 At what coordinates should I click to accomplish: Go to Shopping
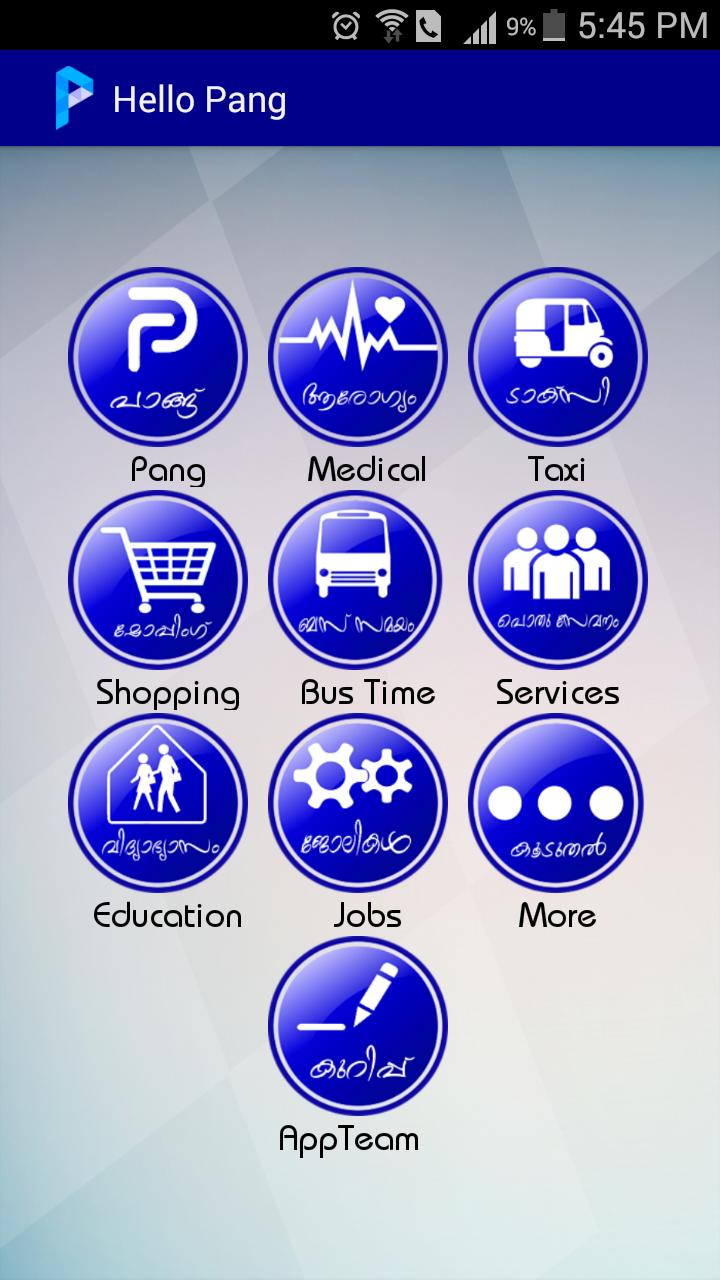pyautogui.click(x=158, y=580)
